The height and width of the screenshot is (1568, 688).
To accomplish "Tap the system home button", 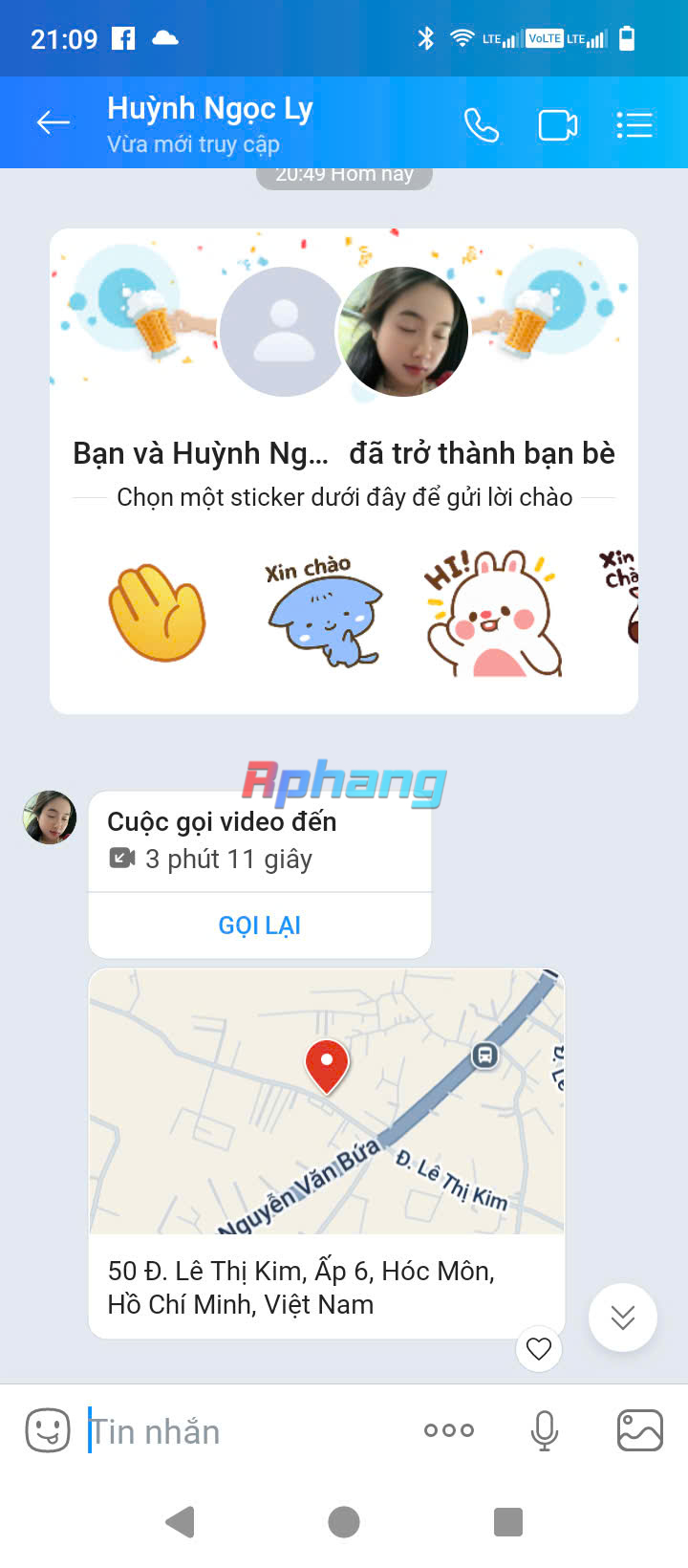I will (x=344, y=1521).
